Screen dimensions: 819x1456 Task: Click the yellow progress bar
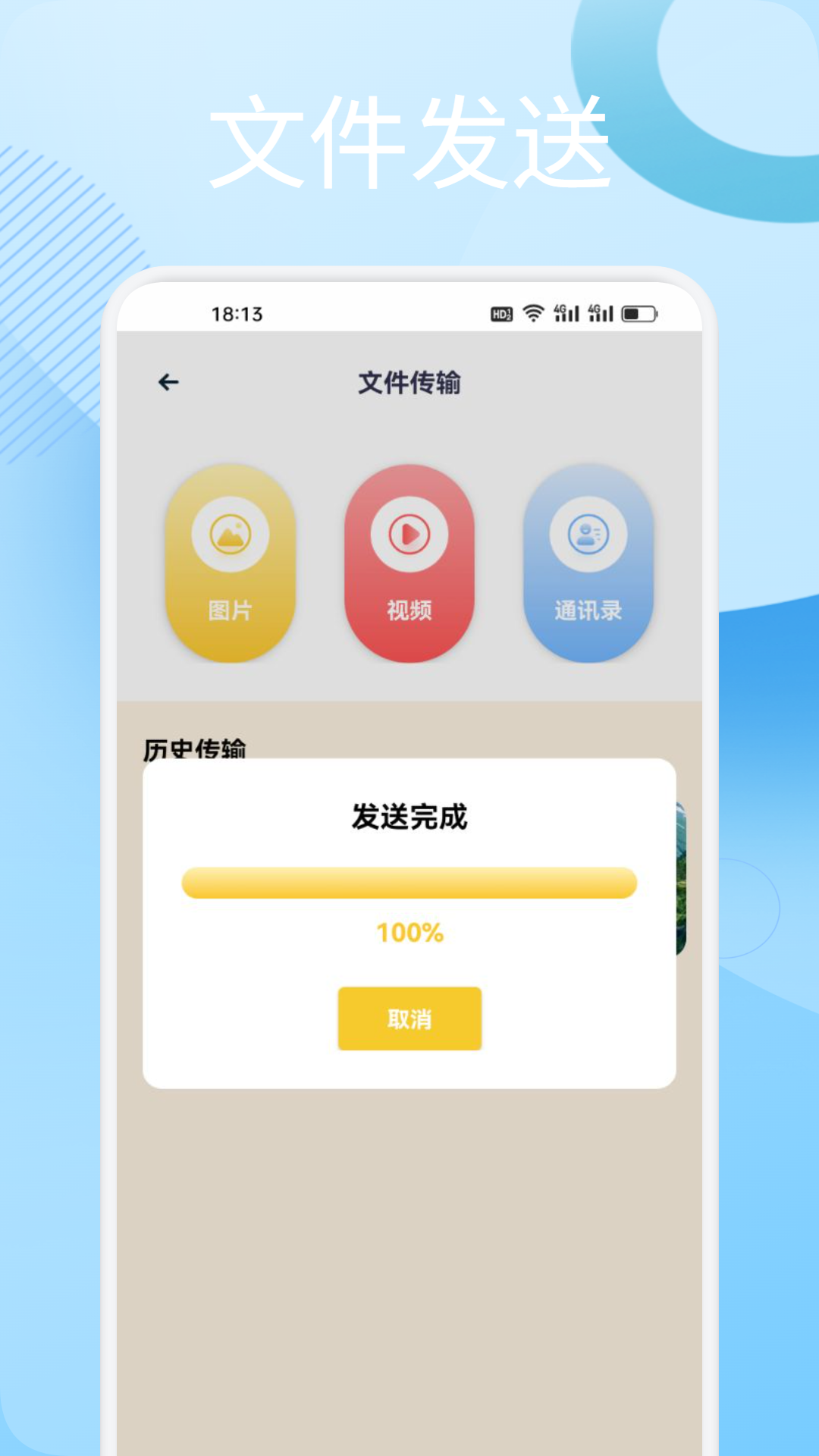409,882
